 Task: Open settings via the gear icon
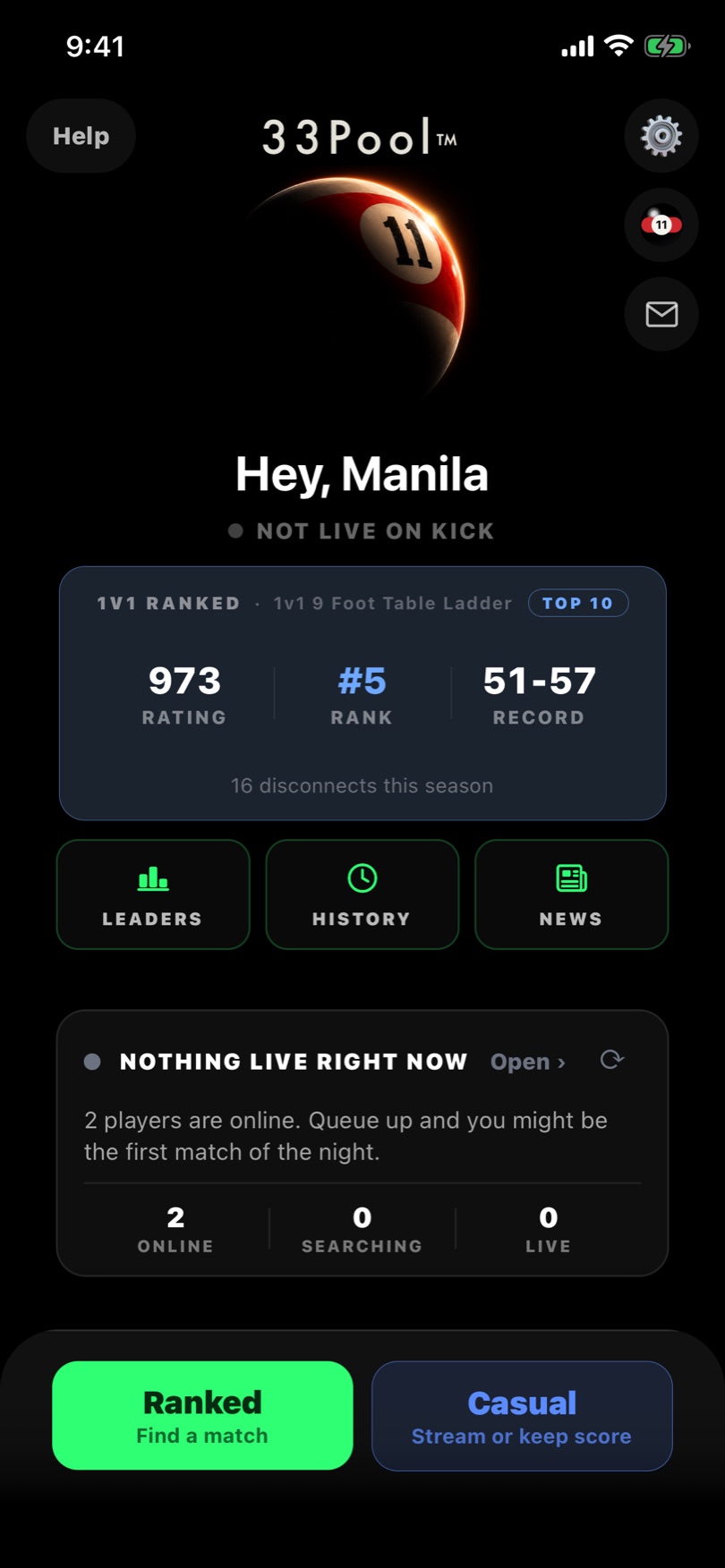(x=661, y=136)
